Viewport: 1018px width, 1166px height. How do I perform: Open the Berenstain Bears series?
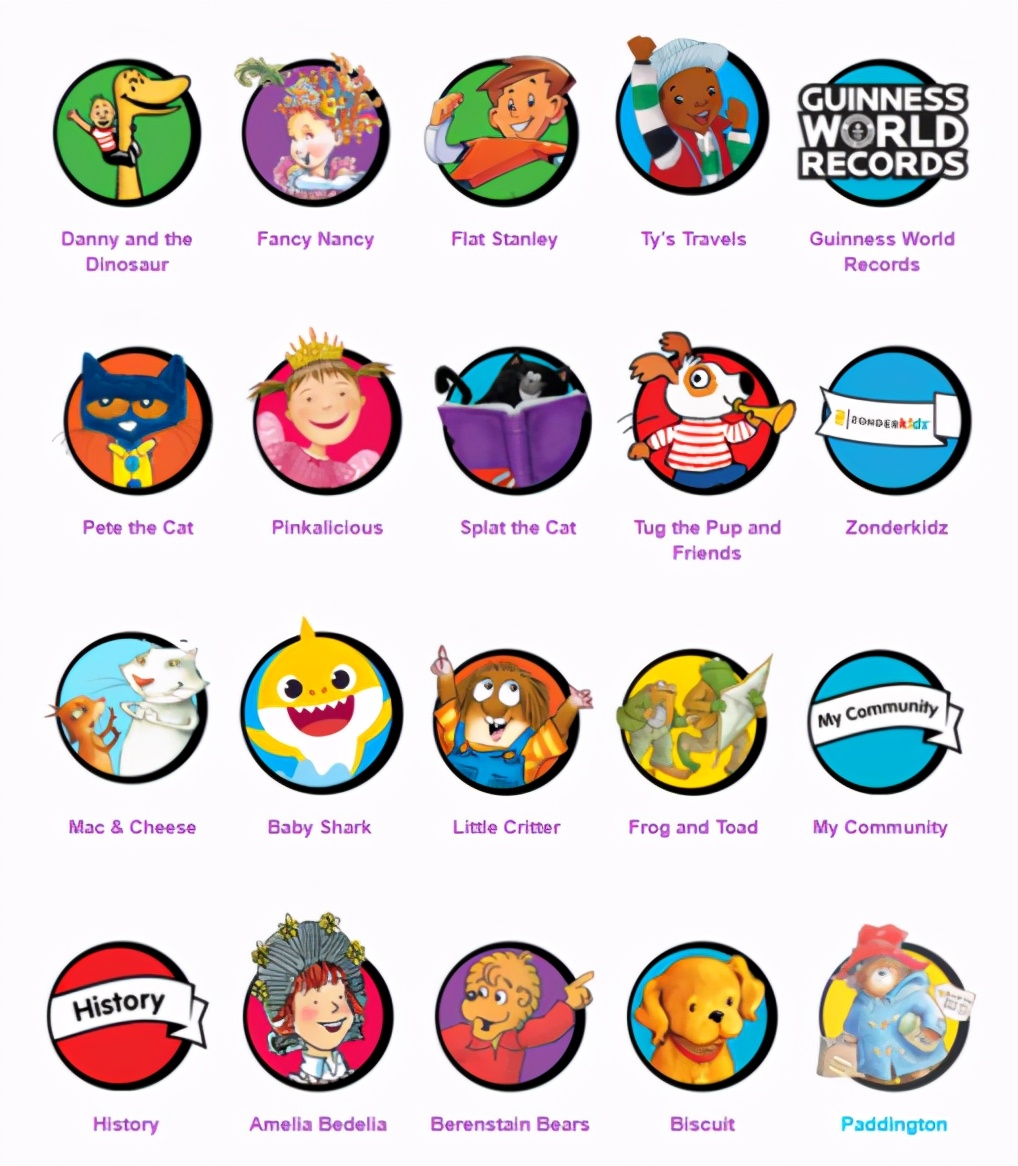pos(509,1016)
